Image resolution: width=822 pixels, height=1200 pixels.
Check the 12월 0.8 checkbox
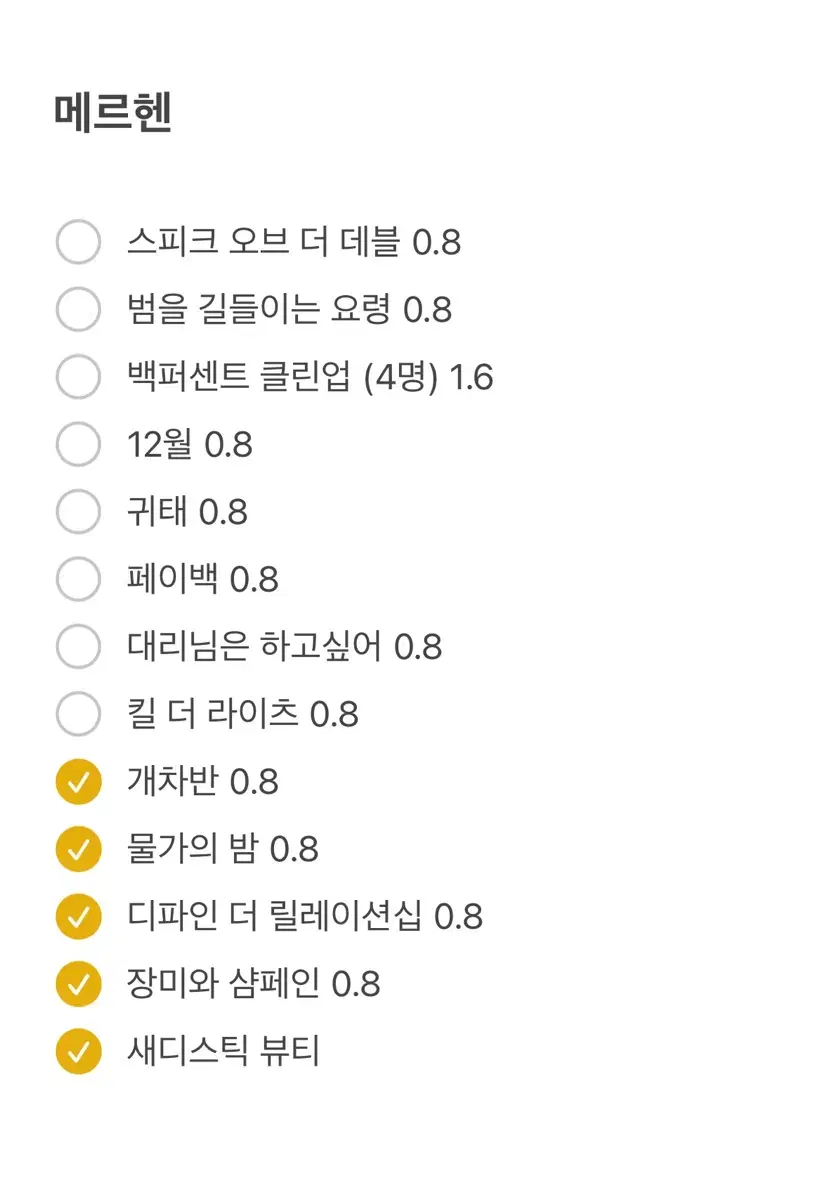click(78, 445)
